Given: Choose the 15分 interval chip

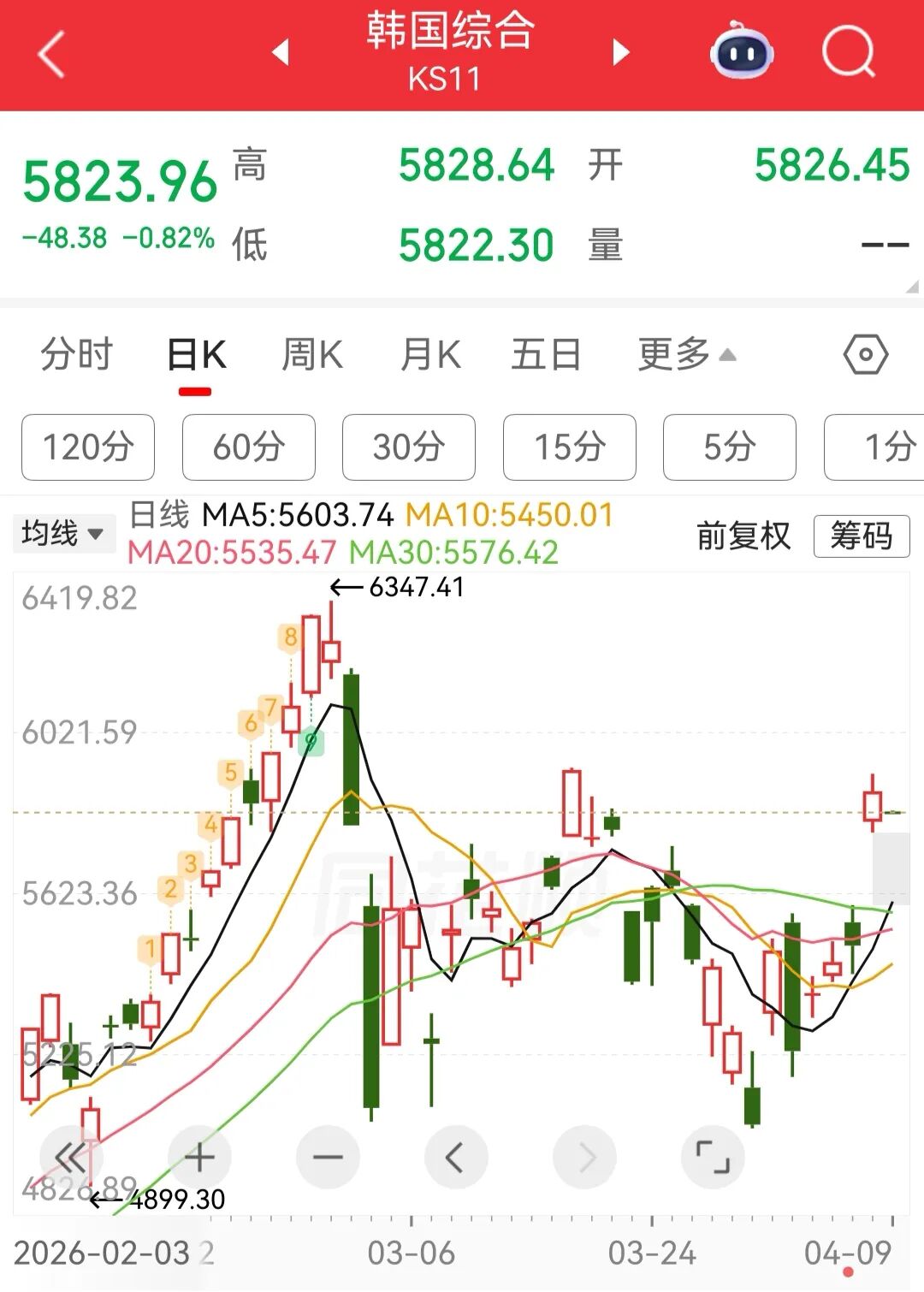Looking at the screenshot, I should point(570,447).
